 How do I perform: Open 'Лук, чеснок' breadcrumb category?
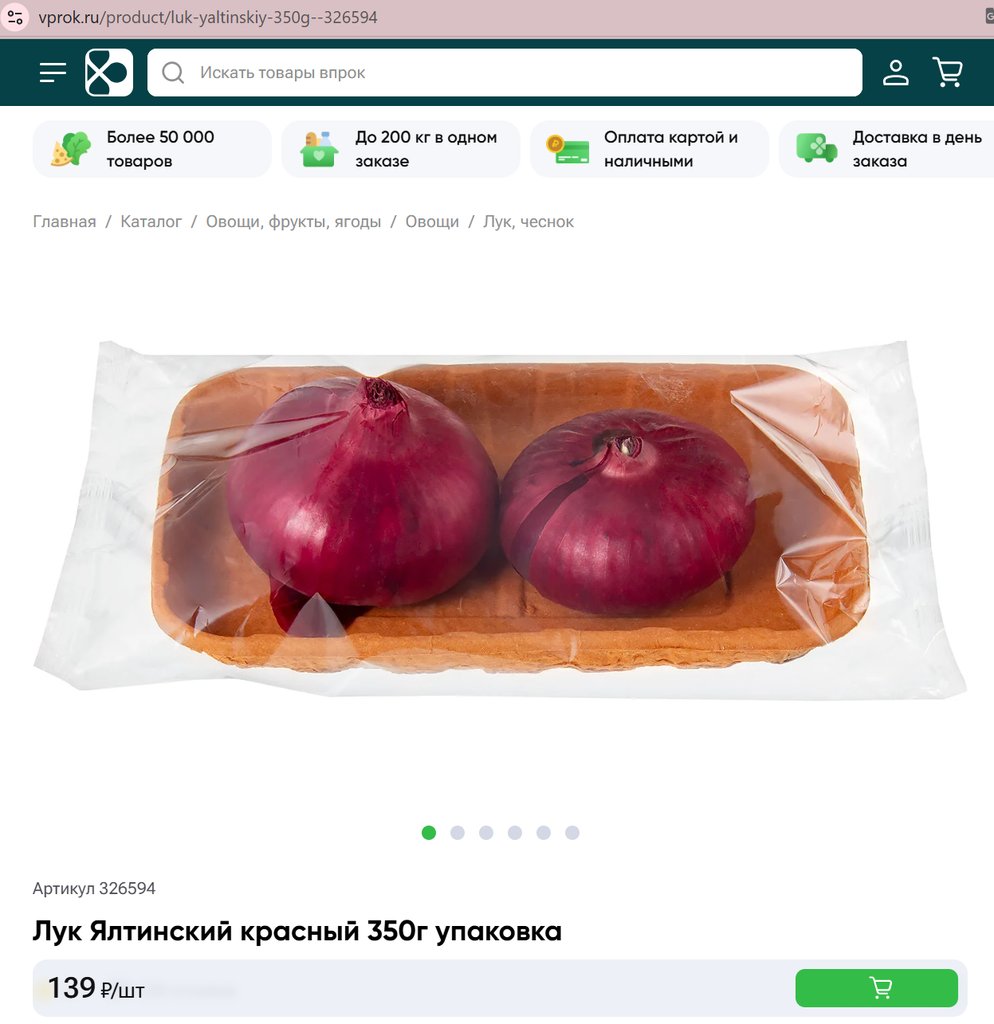528,222
